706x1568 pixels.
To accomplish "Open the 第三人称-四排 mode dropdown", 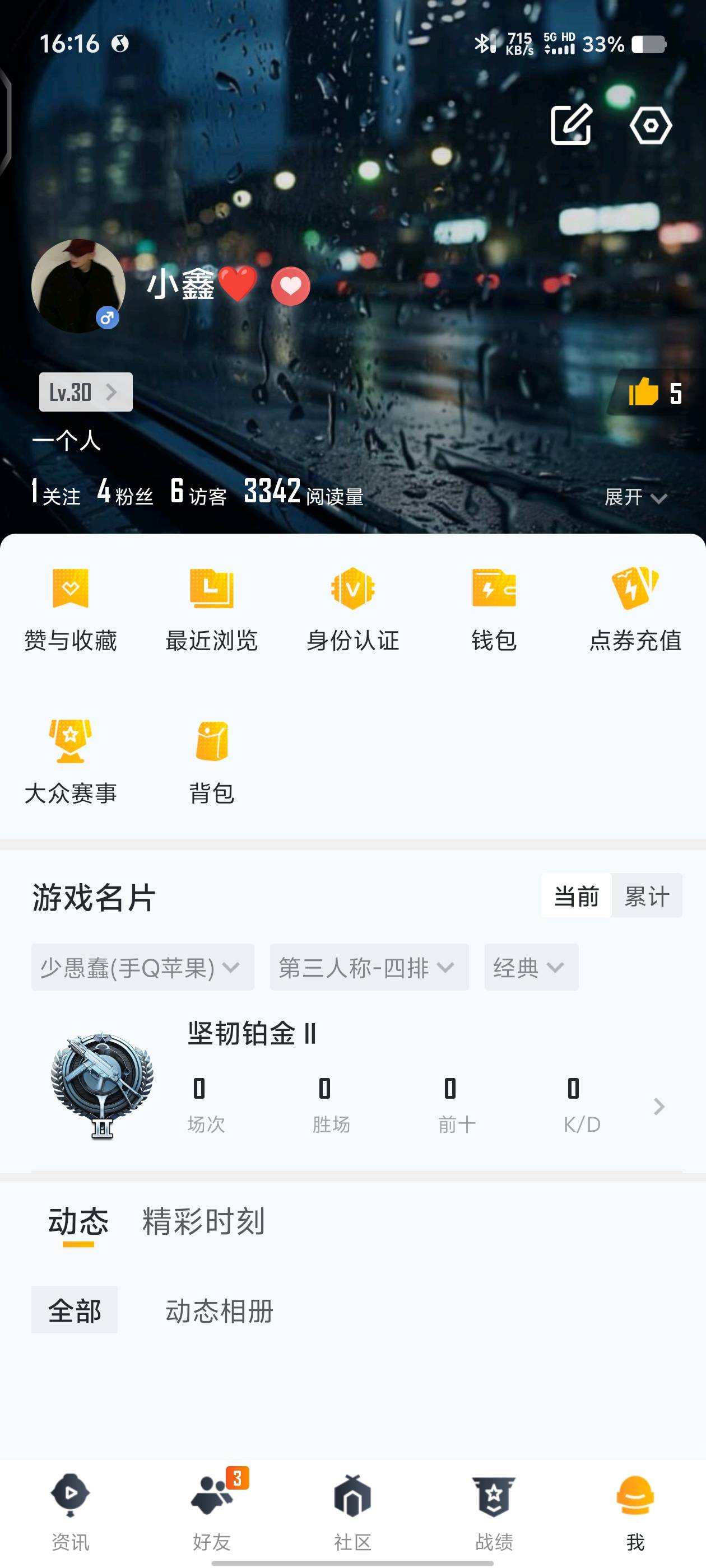I will (369, 967).
